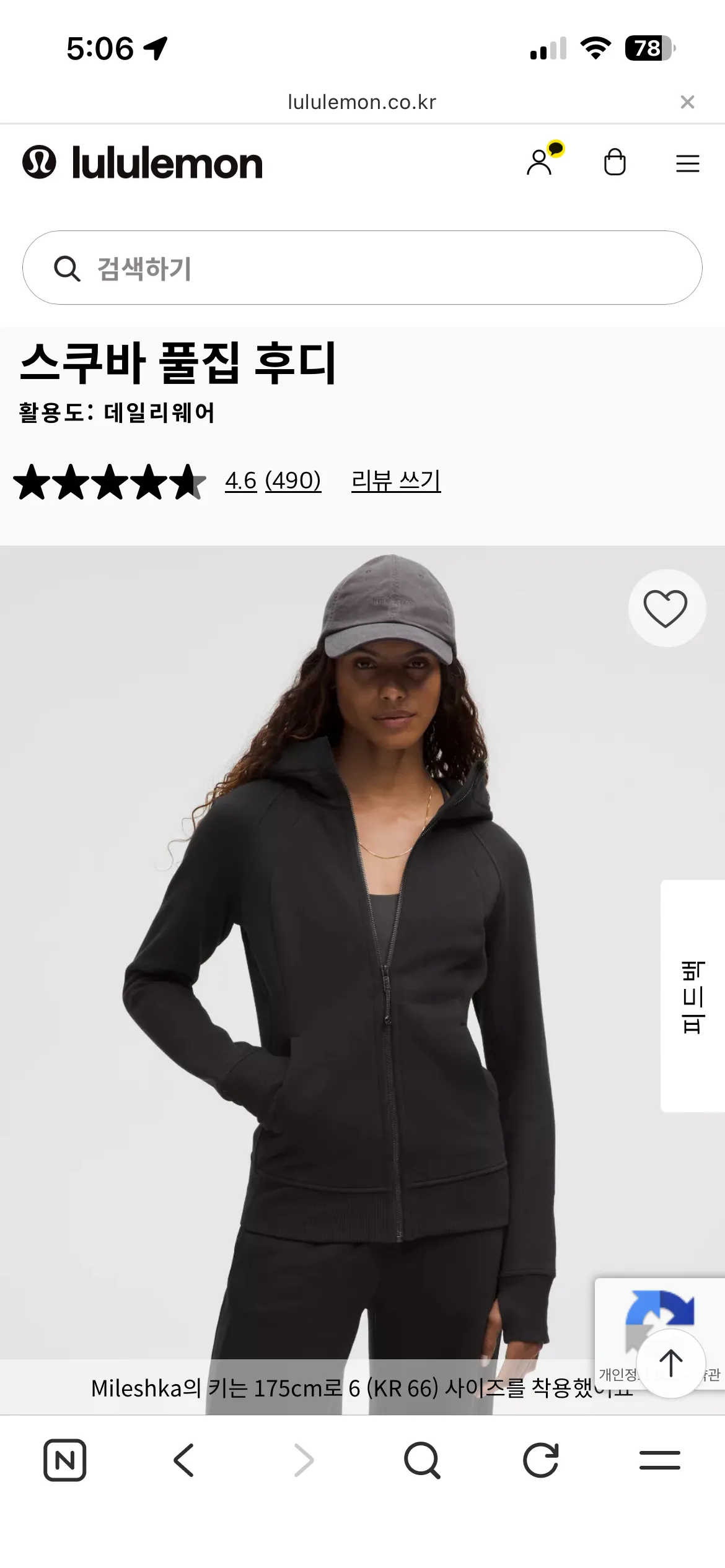This screenshot has height=1568, width=725.
Task: Open the Naver home button
Action: coord(64,1460)
